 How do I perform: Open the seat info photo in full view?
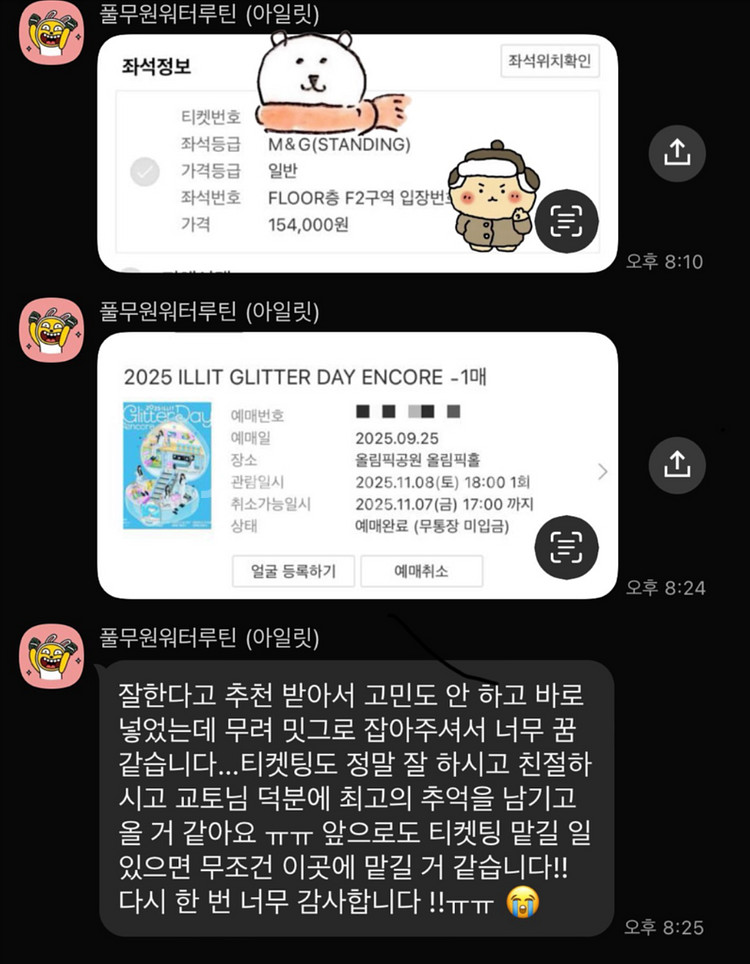(x=330, y=180)
